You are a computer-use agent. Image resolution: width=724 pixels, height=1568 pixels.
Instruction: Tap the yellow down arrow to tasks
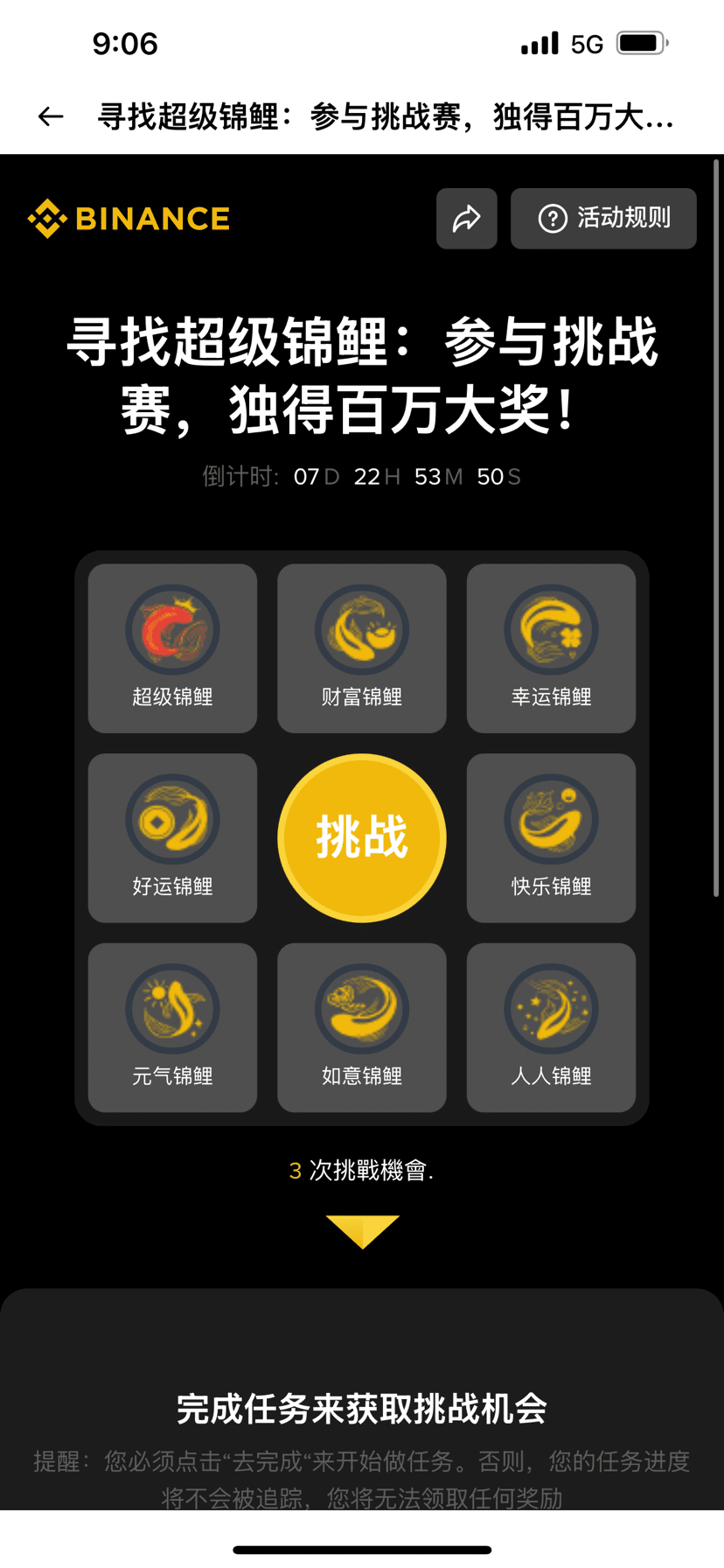(x=362, y=1230)
